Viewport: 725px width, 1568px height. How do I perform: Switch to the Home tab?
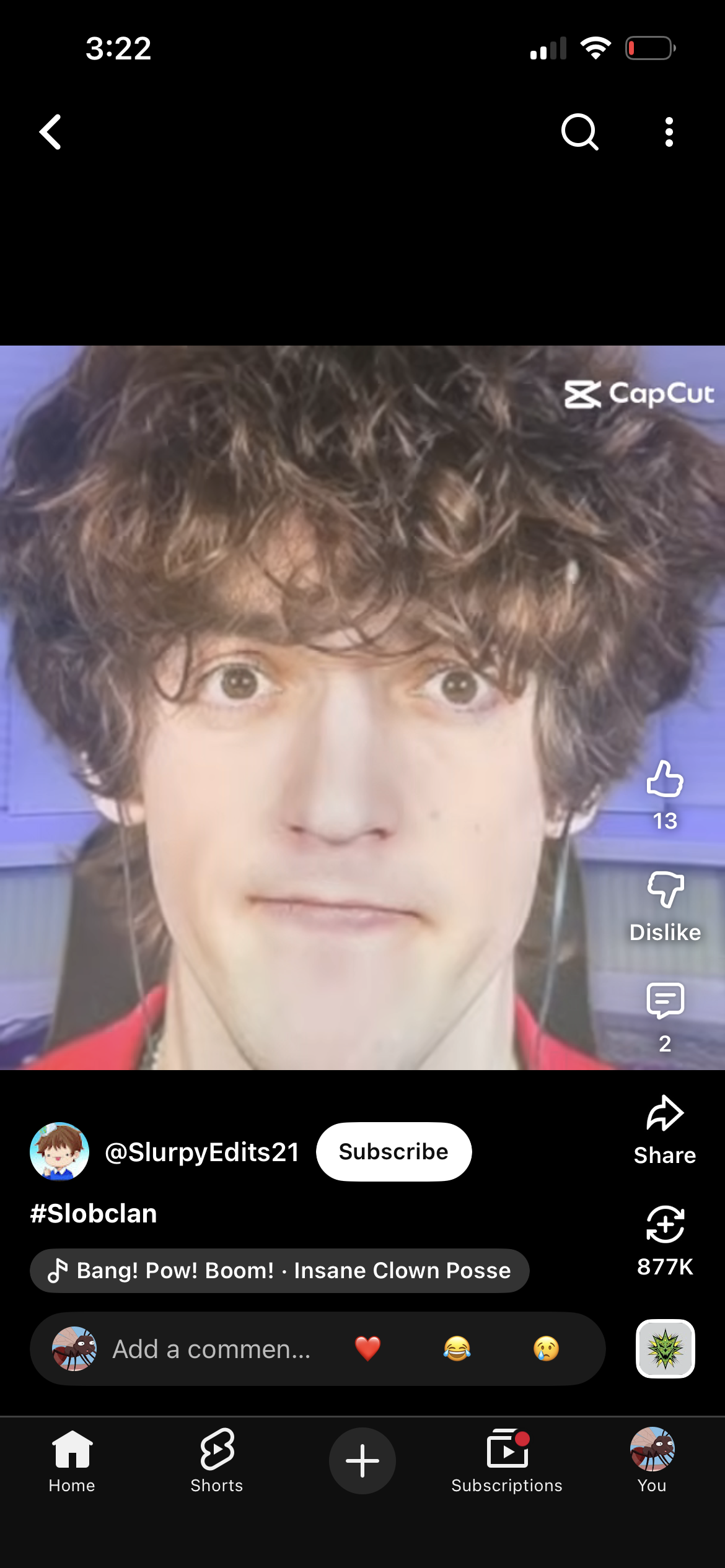click(72, 1460)
